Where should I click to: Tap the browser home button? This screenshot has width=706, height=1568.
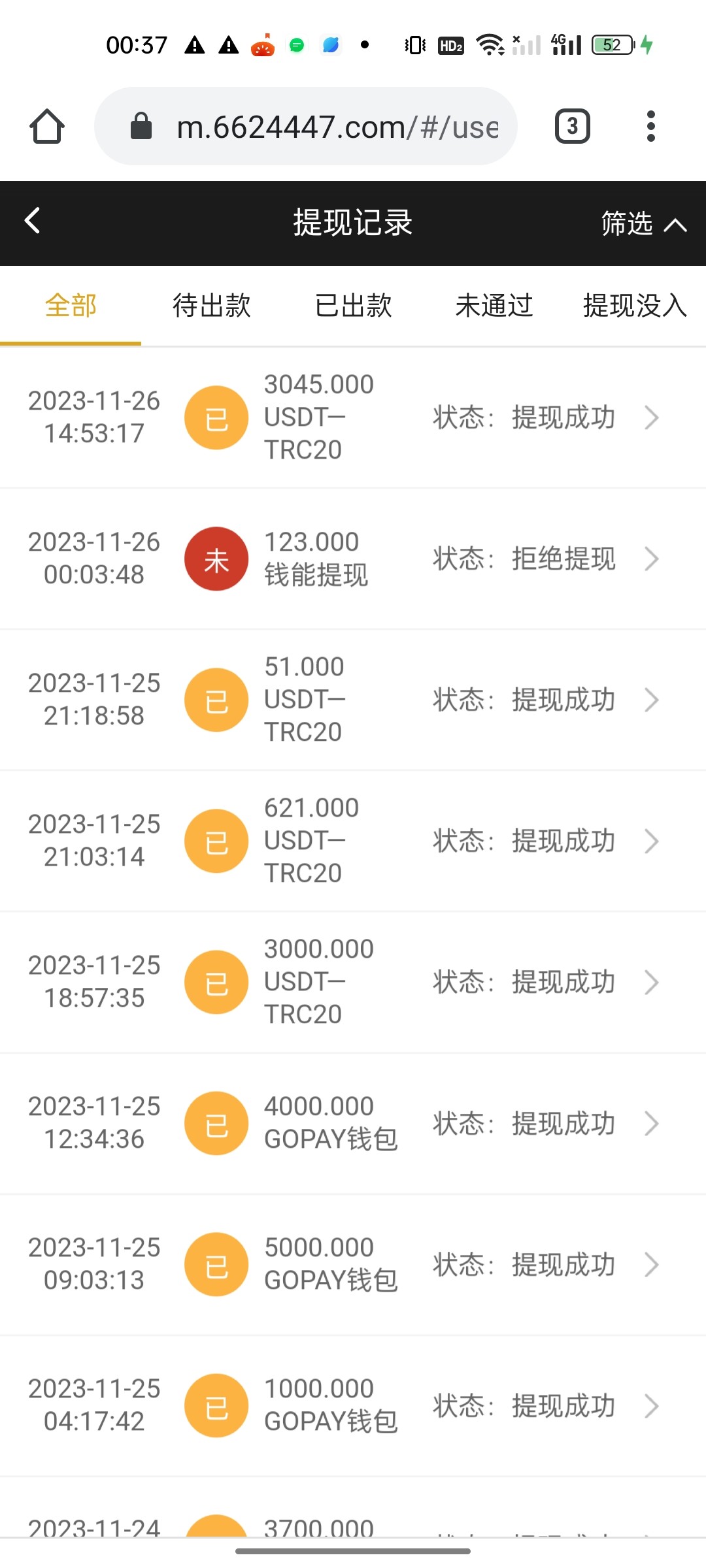pos(47,126)
